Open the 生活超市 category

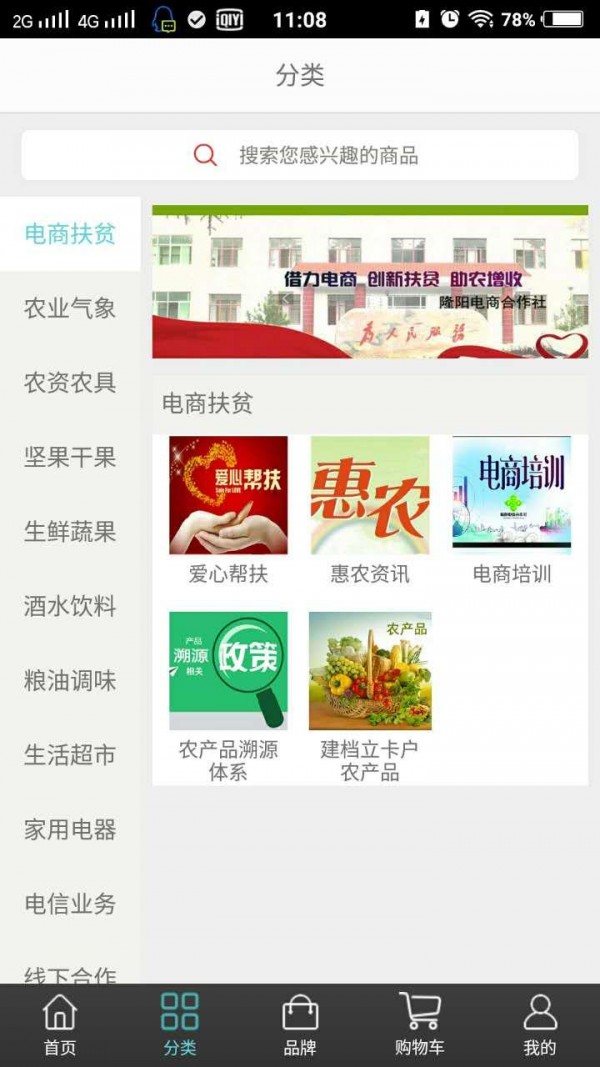pyautogui.click(x=70, y=755)
